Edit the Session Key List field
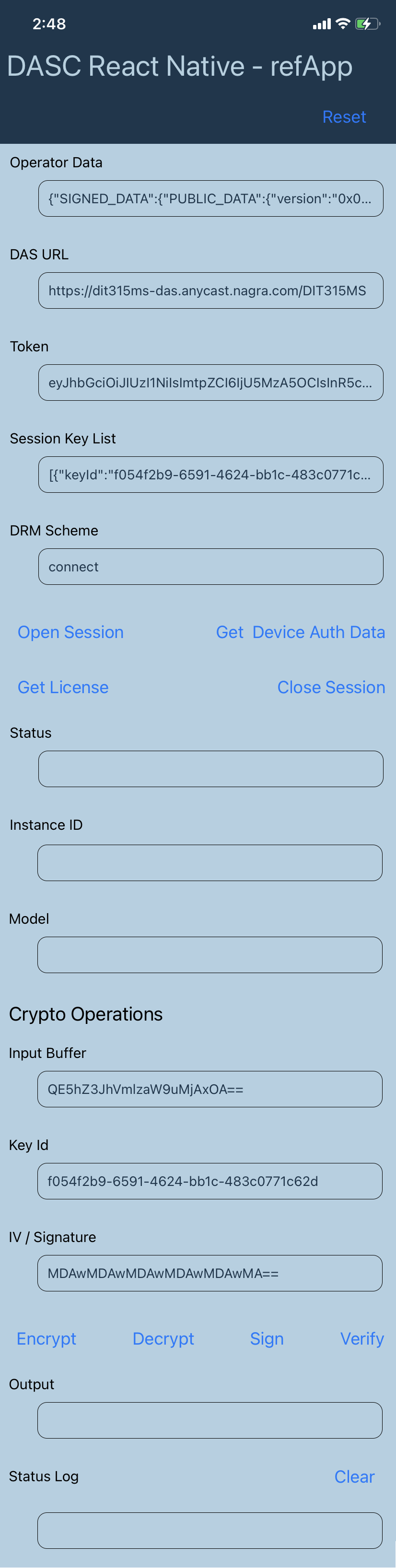This screenshot has height=1568, width=396. (210, 474)
